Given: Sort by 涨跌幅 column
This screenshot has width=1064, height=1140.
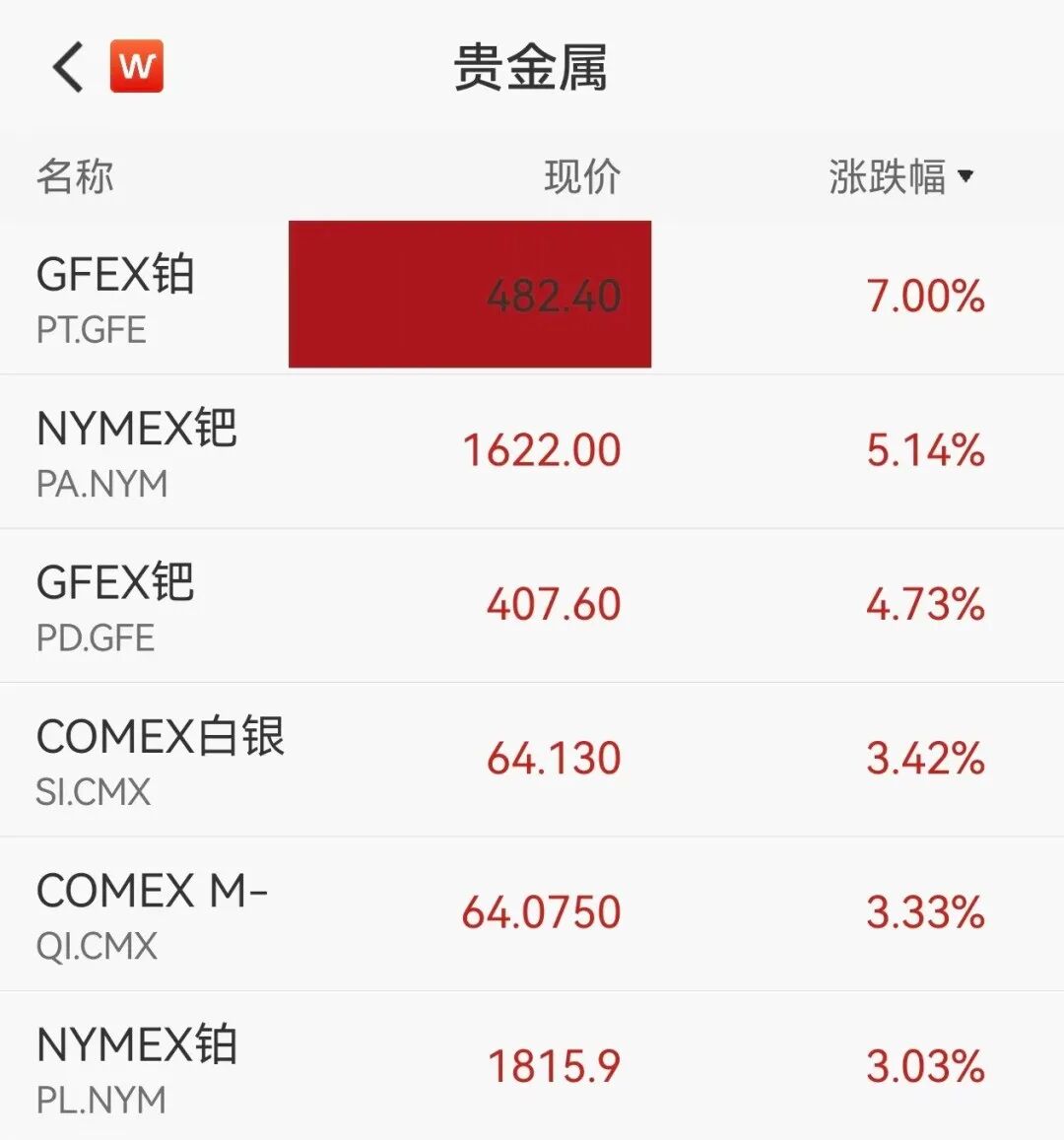Looking at the screenshot, I should click(x=900, y=177).
